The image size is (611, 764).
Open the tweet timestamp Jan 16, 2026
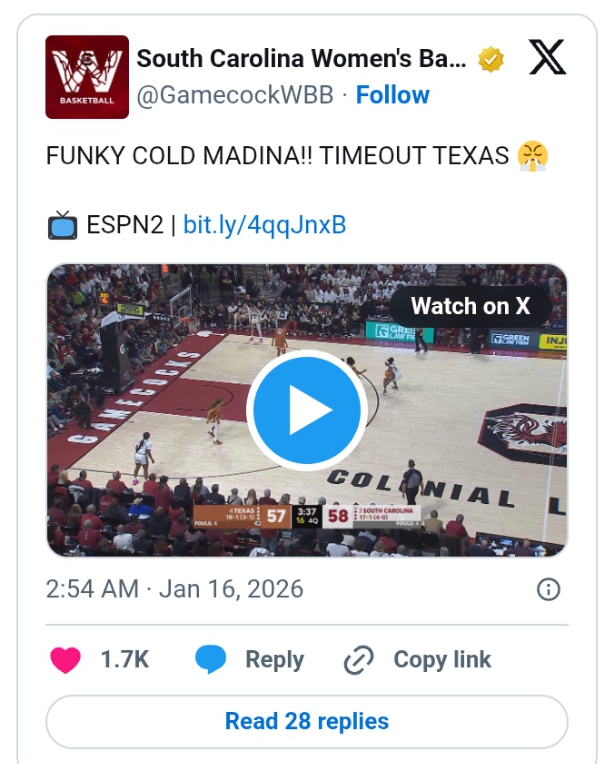(x=175, y=588)
